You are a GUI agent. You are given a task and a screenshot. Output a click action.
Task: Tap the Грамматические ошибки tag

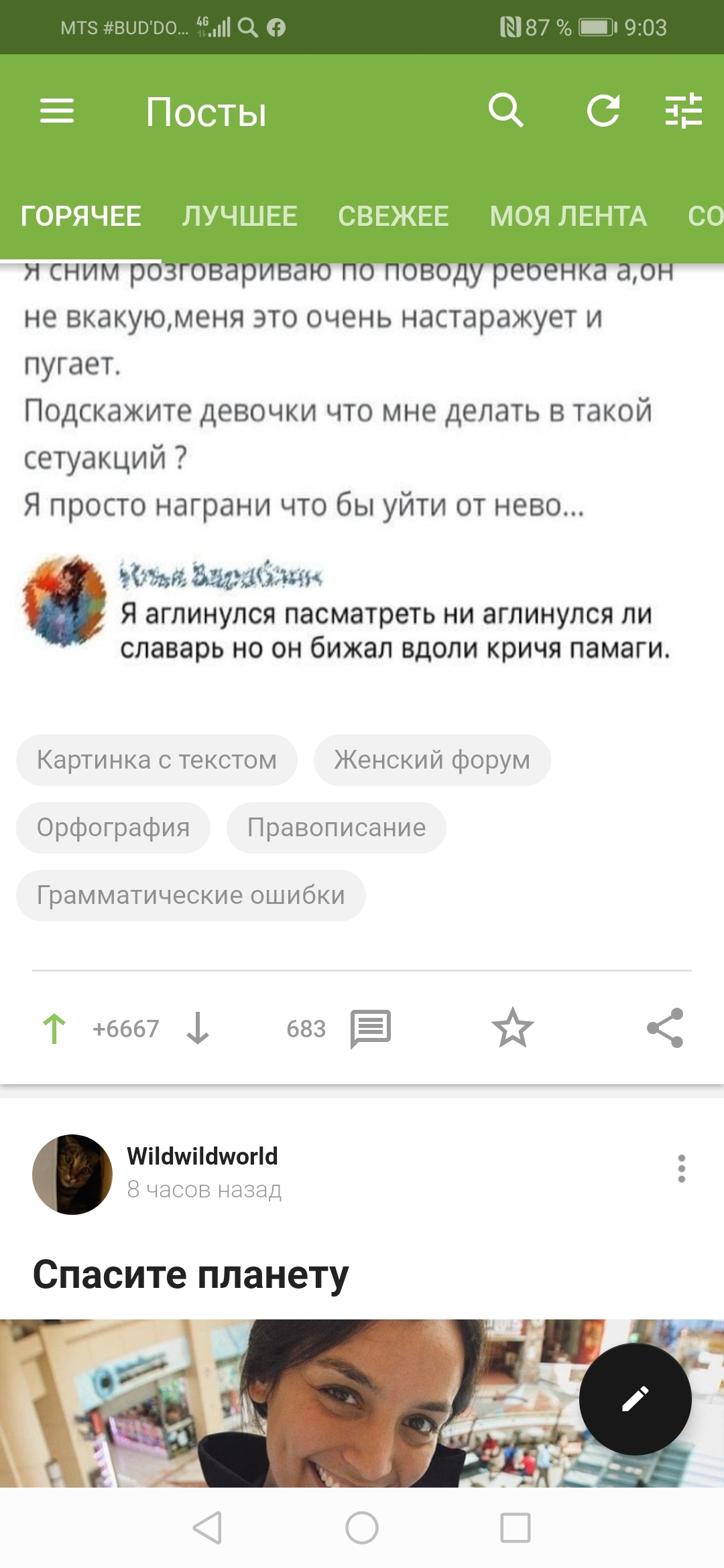191,895
